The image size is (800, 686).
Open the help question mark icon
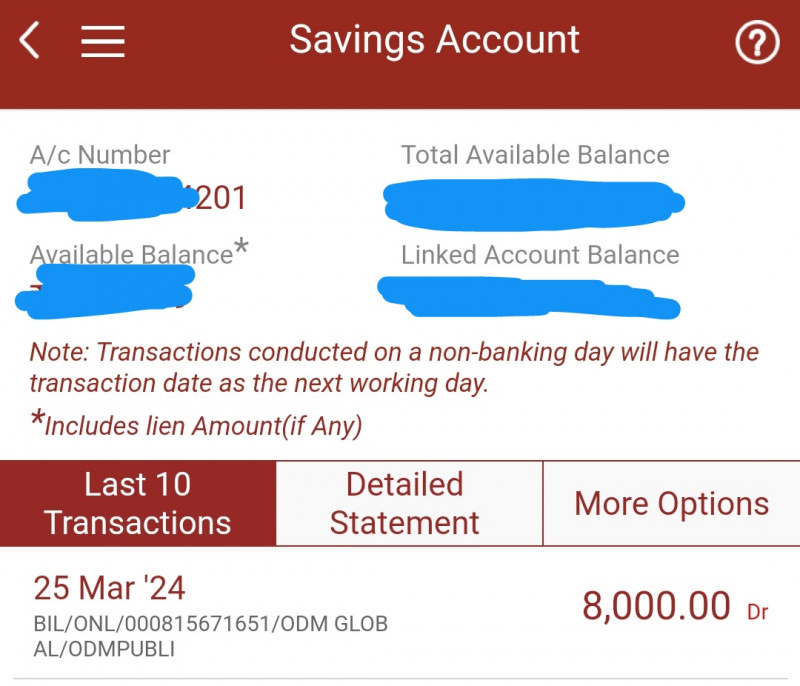pos(757,43)
